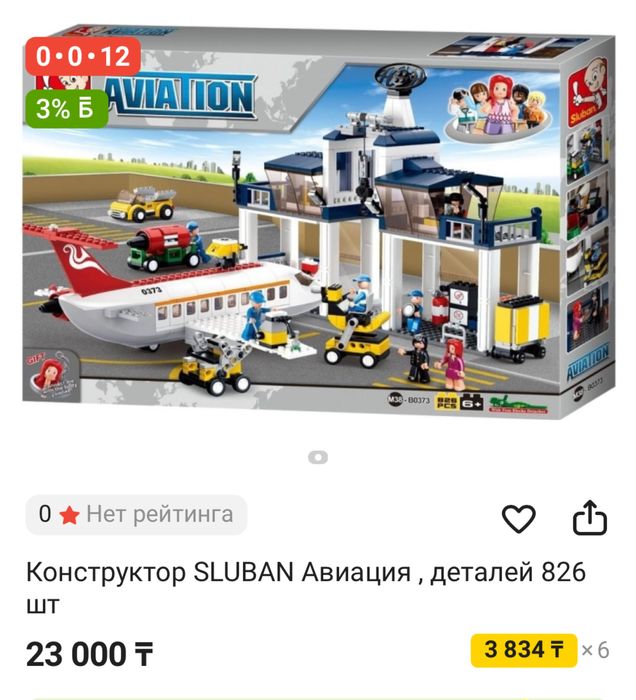Open the 'Нет рейтинга' rating chip
The height and width of the screenshot is (700, 636).
136,515
